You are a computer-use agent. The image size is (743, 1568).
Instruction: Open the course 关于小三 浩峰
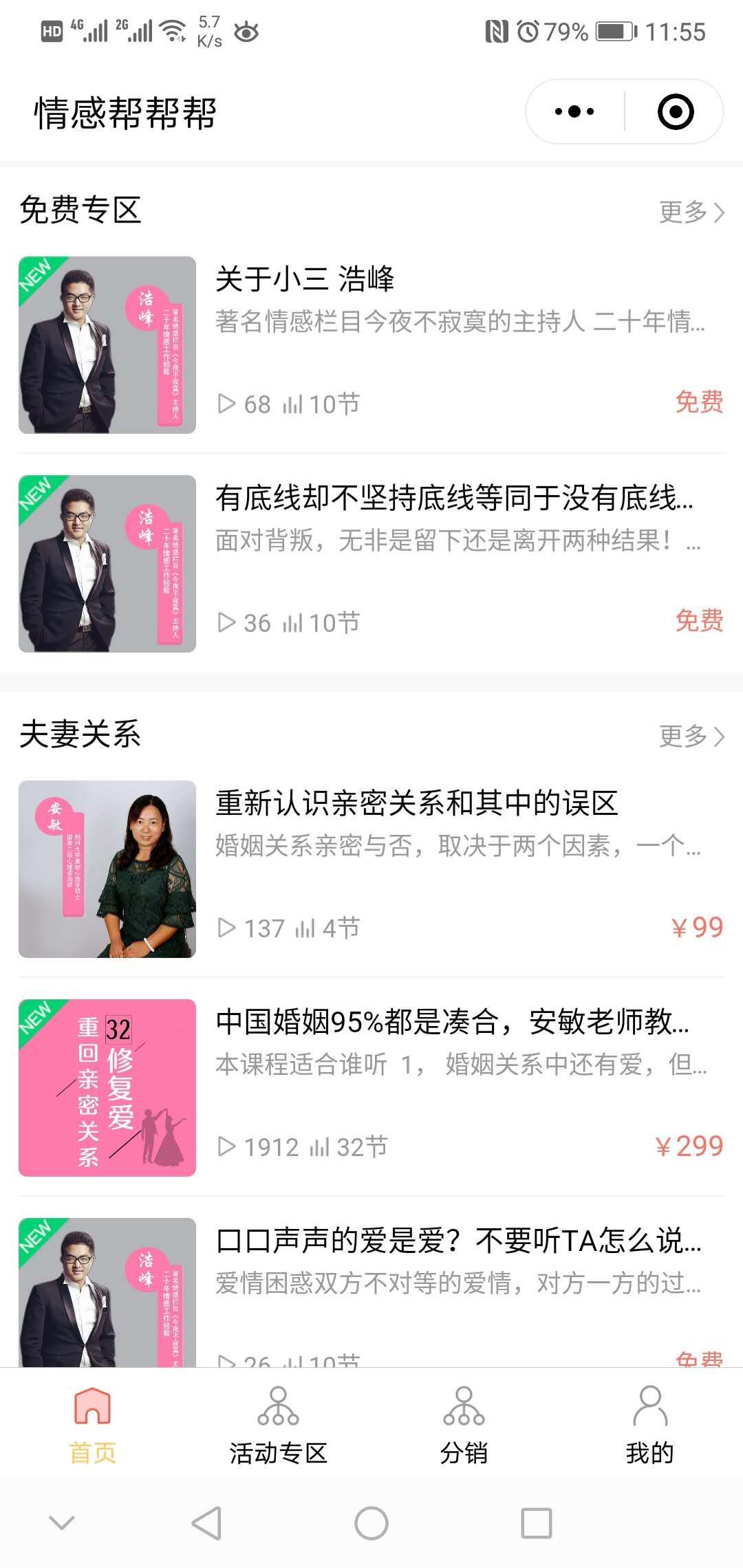(371, 345)
